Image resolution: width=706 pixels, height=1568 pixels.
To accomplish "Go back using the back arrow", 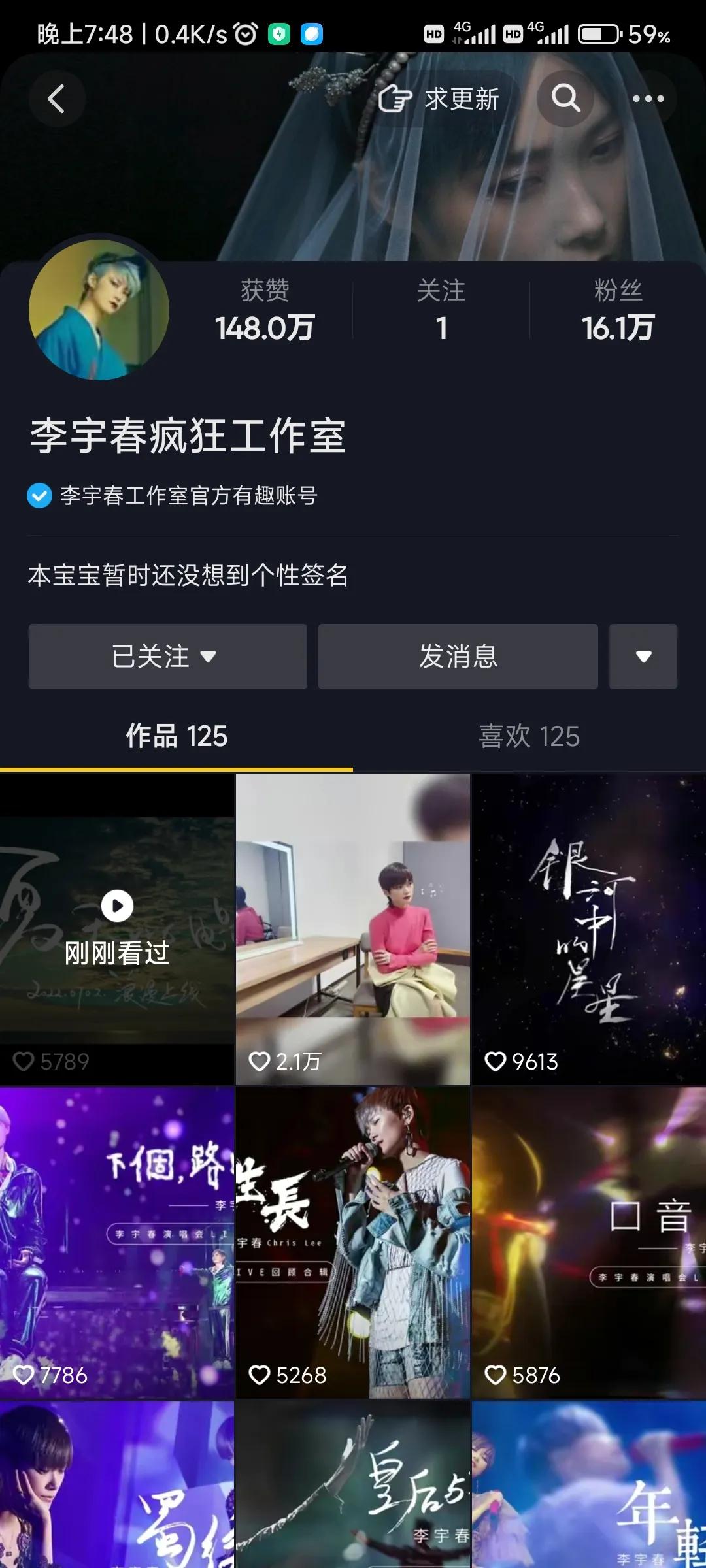I will (57, 99).
